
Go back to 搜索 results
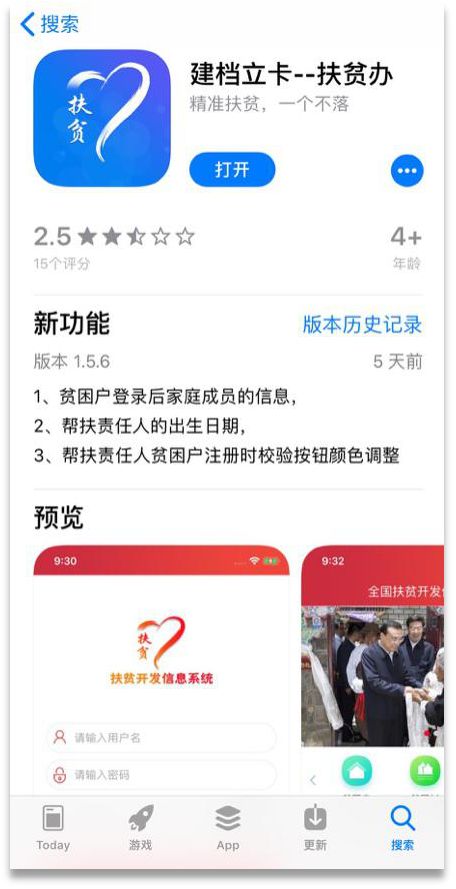(x=49, y=24)
